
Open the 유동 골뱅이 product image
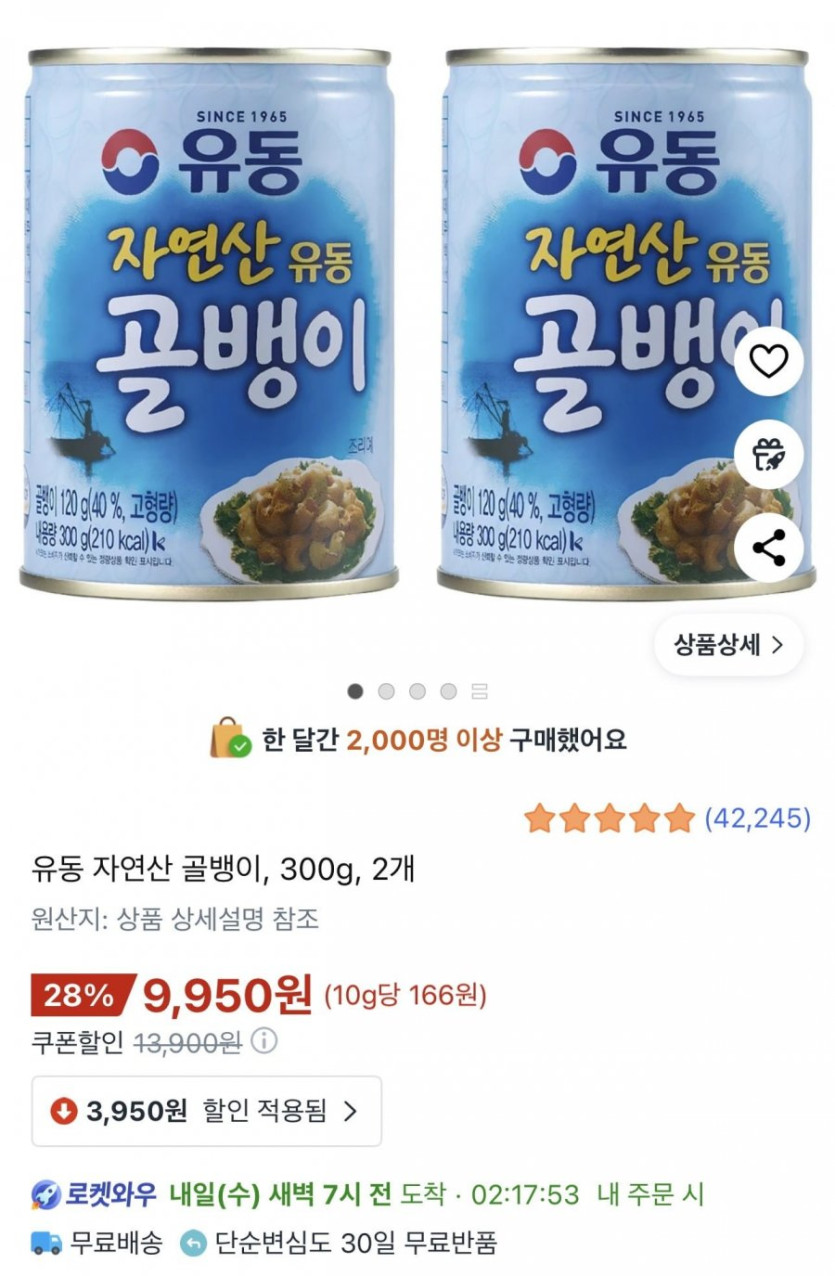click(x=210, y=320)
